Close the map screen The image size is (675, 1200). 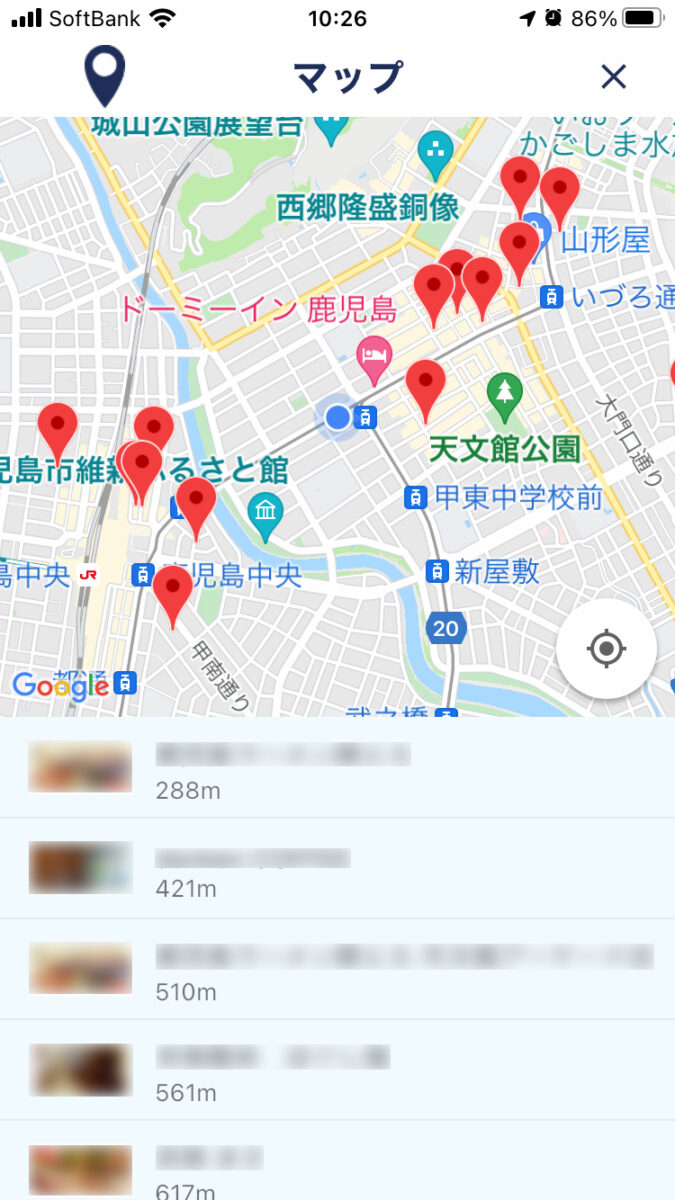(612, 76)
